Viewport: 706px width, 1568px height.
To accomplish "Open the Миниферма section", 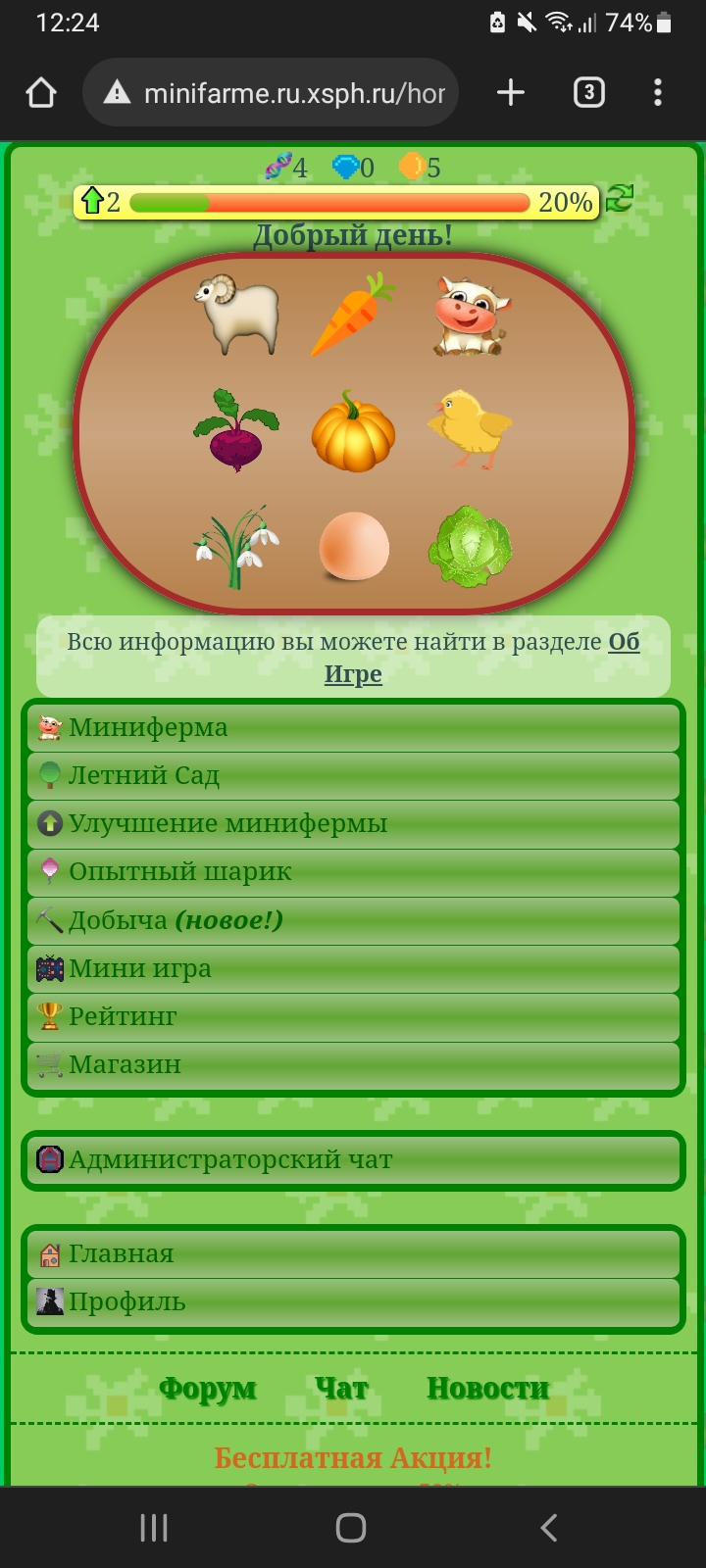I will coord(353,728).
